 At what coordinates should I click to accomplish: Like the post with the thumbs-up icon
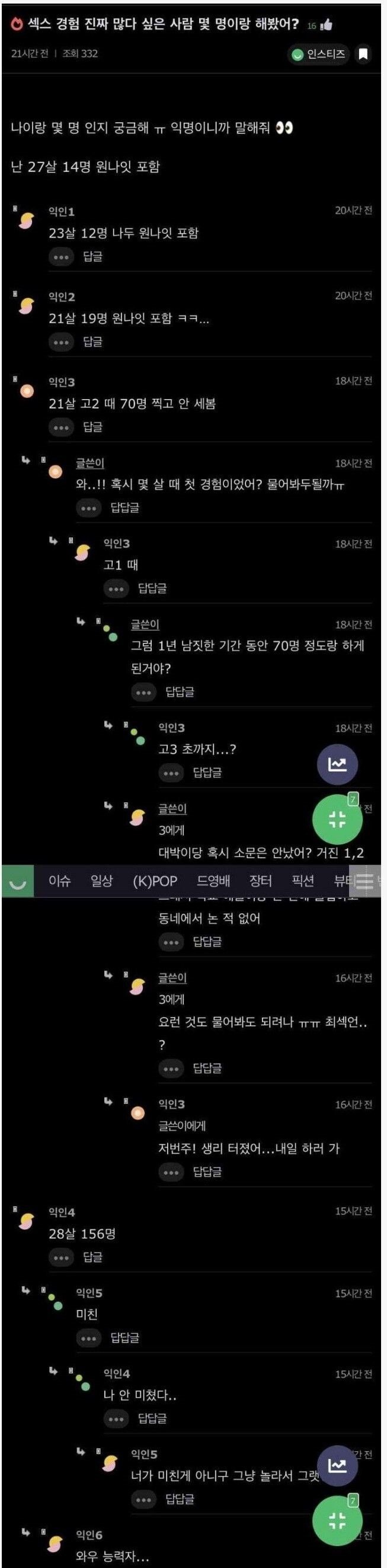[327, 25]
